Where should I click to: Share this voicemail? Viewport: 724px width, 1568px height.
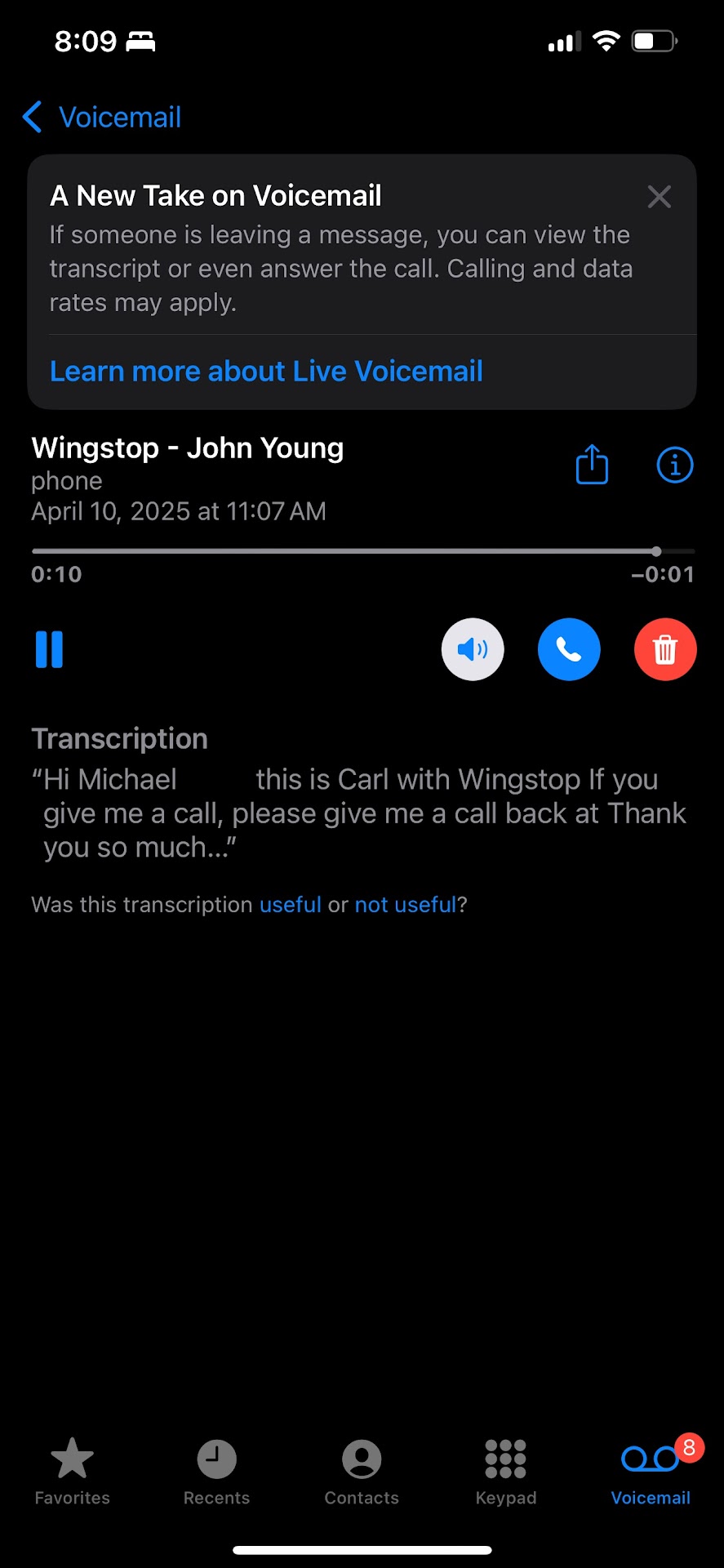pyautogui.click(x=592, y=465)
